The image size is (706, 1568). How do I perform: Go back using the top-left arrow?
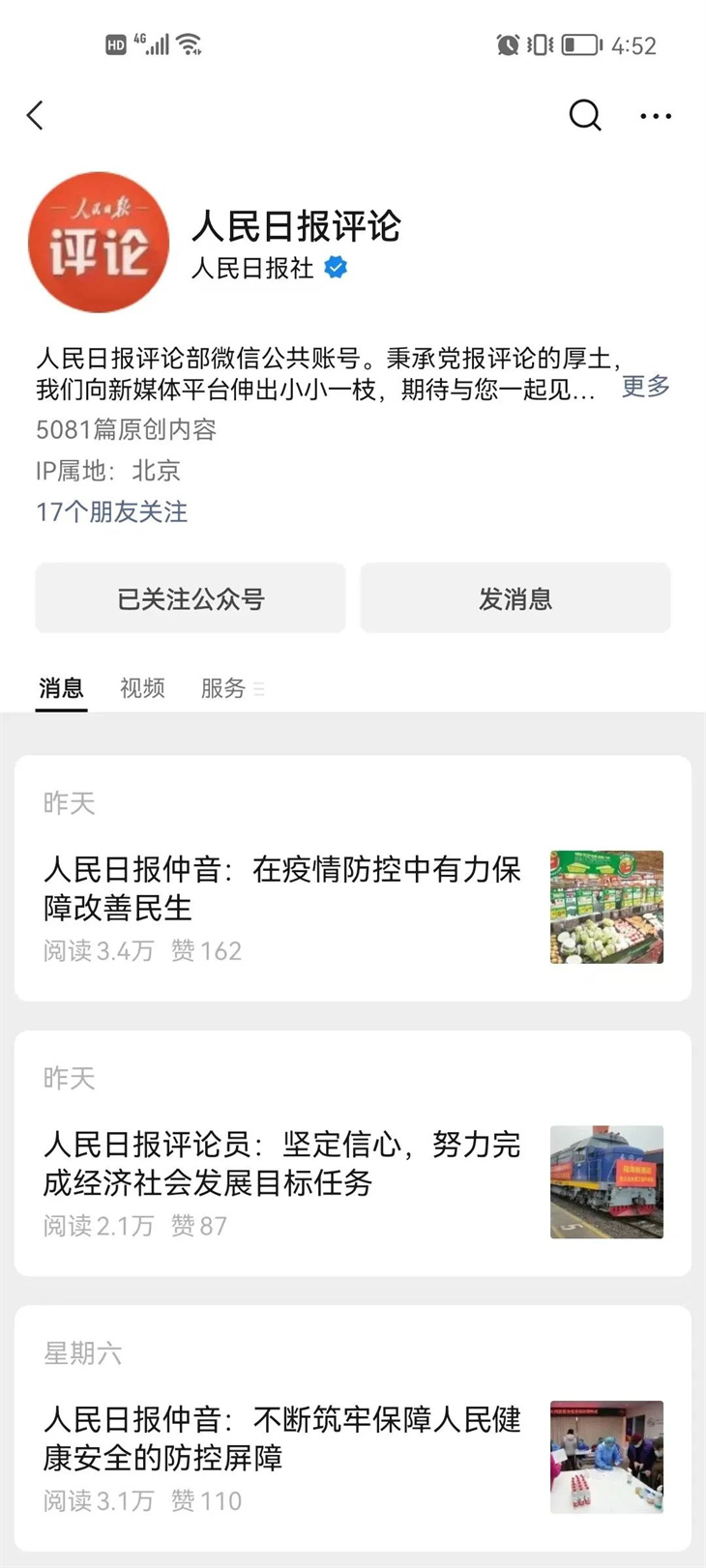tap(36, 116)
